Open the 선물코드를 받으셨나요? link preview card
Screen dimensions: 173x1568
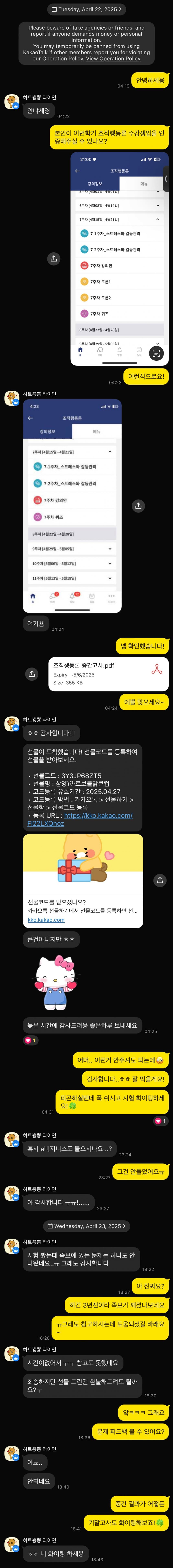tap(83, 880)
